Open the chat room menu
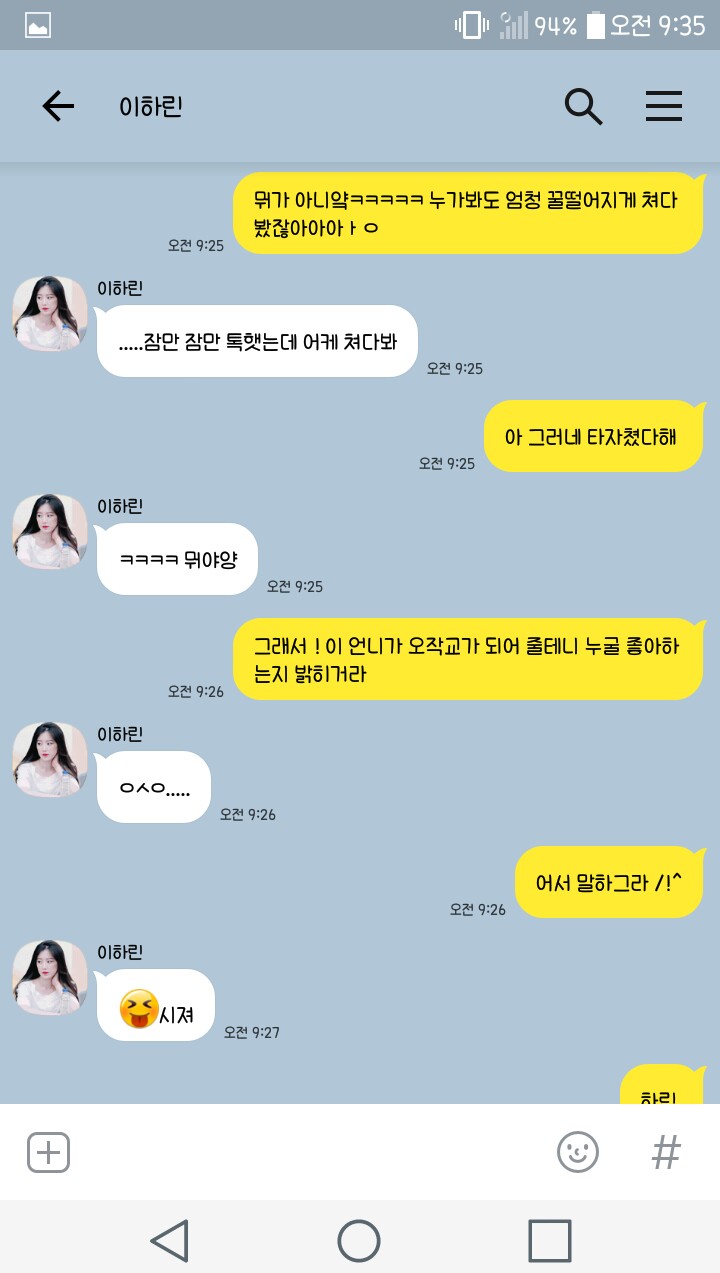The height and width of the screenshot is (1273, 720). pos(663,106)
